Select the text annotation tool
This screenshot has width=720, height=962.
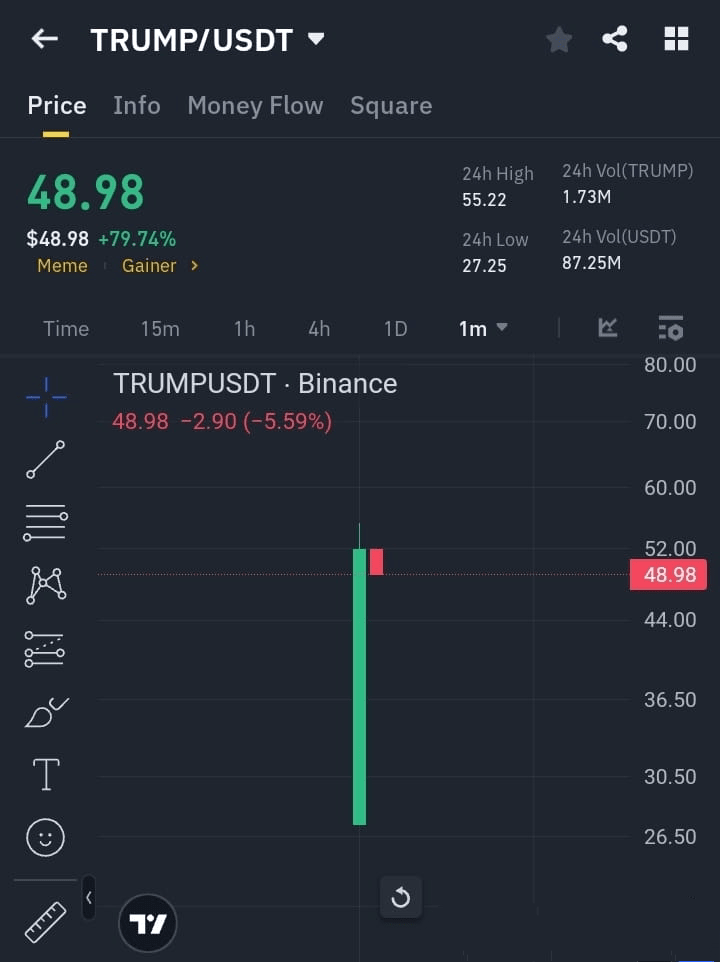(x=46, y=774)
